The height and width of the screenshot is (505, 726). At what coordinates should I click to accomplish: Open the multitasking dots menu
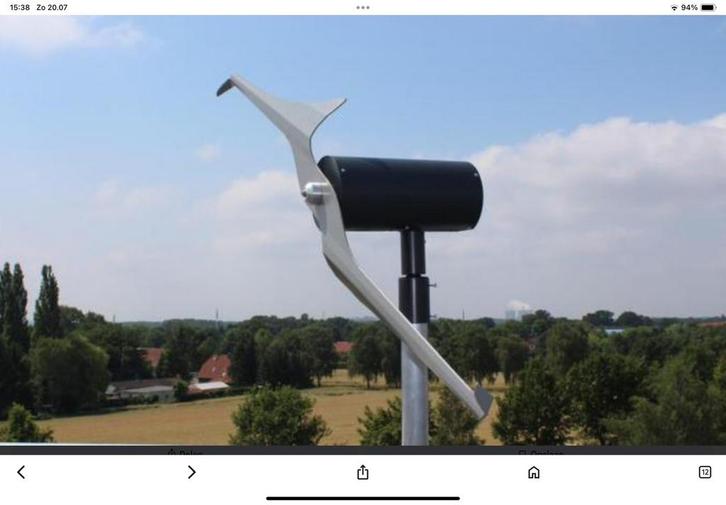[x=363, y=7]
